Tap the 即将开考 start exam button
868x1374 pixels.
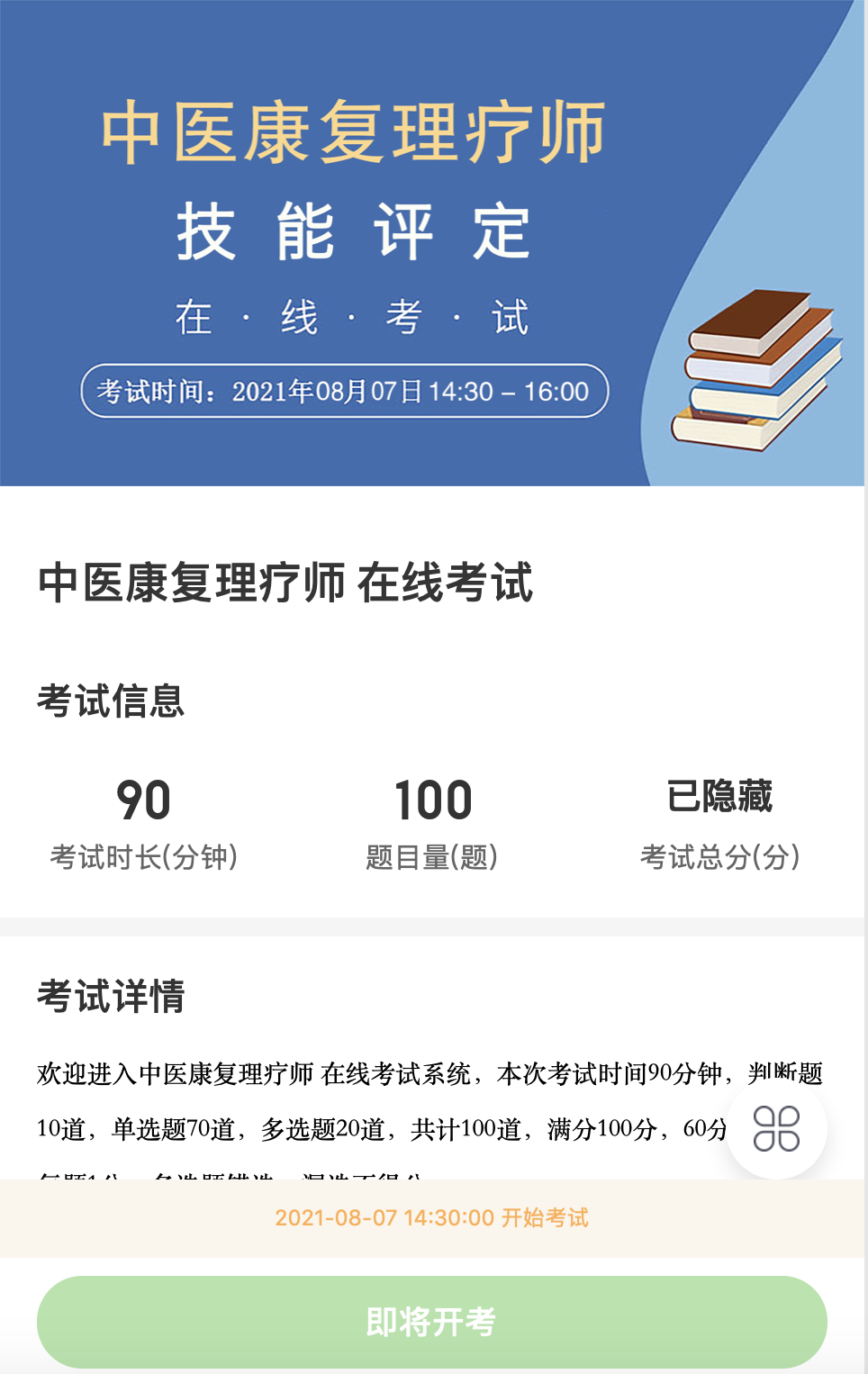(x=431, y=1321)
